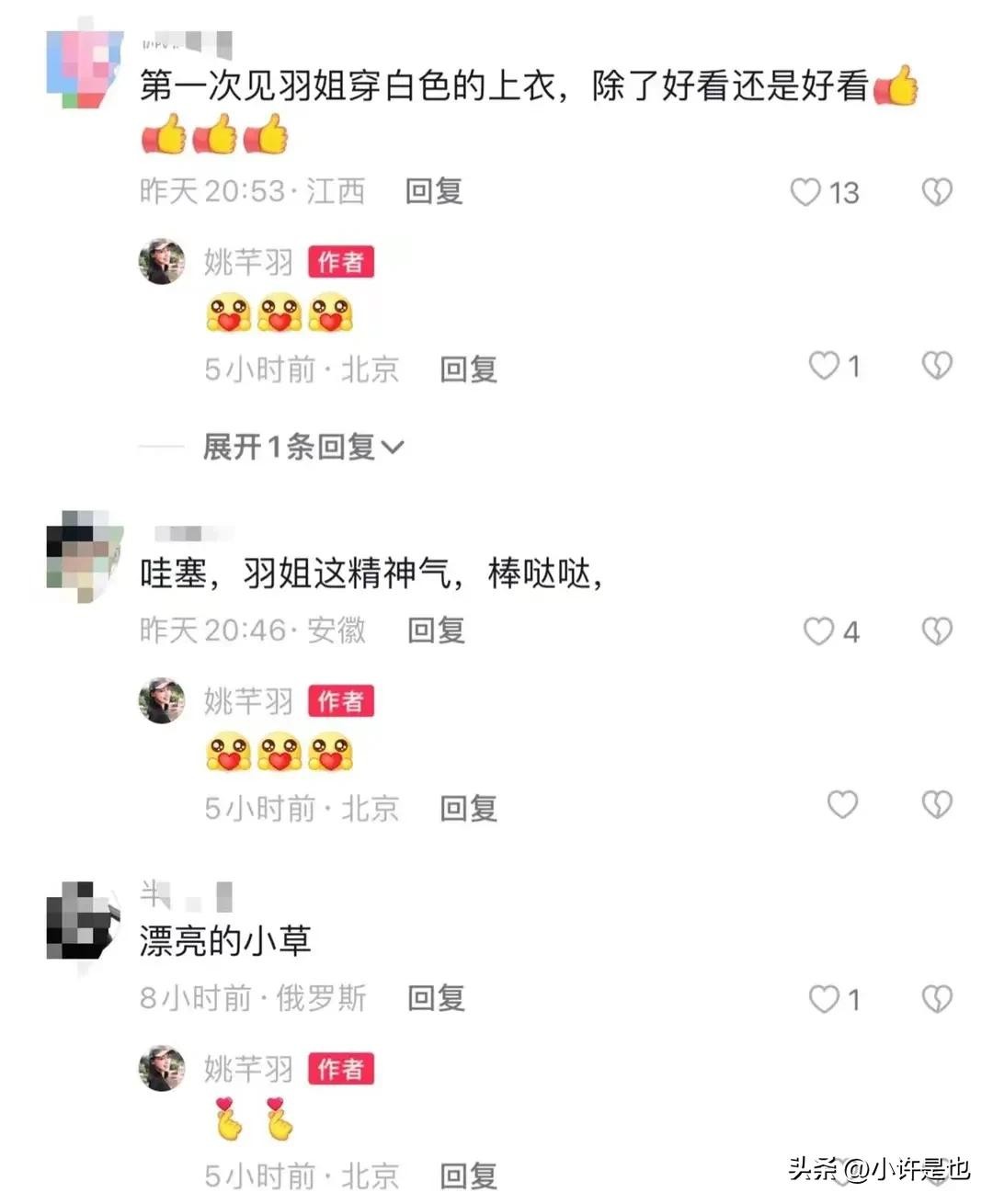Like 姚芊羽's reply under the 安徽 comment

coord(842,805)
